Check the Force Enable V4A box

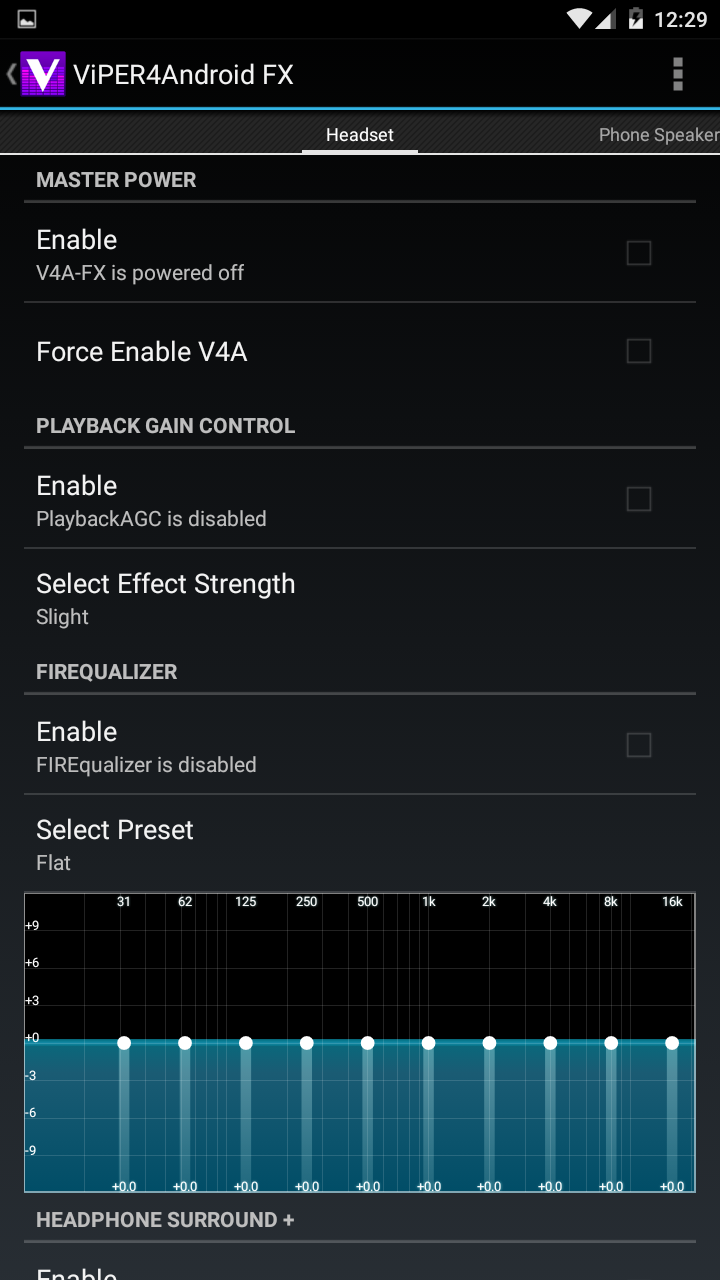pyautogui.click(x=638, y=351)
